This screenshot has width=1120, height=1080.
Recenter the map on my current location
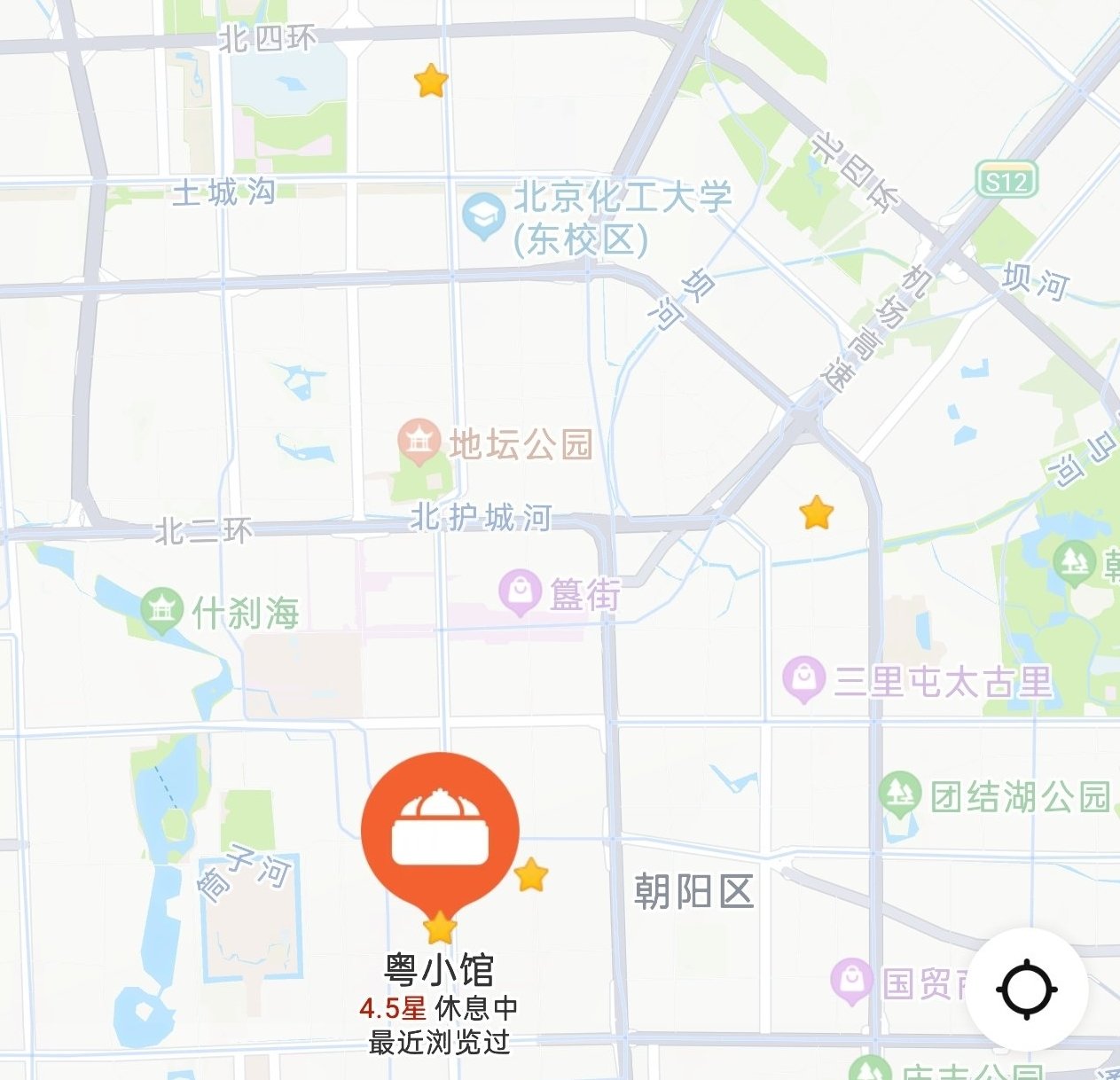coord(1027,989)
